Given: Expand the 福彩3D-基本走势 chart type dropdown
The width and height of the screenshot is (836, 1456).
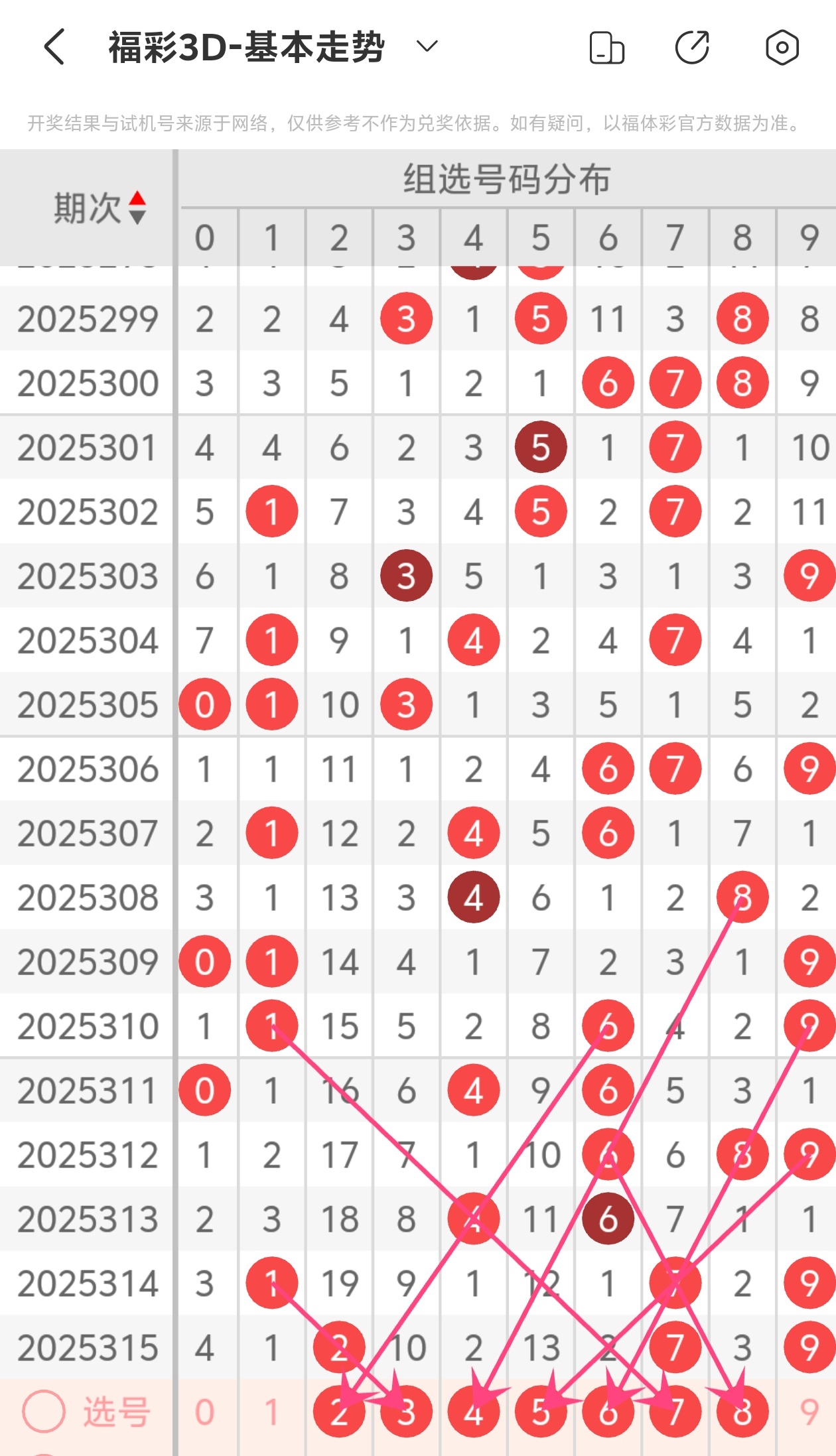Looking at the screenshot, I should [x=427, y=46].
